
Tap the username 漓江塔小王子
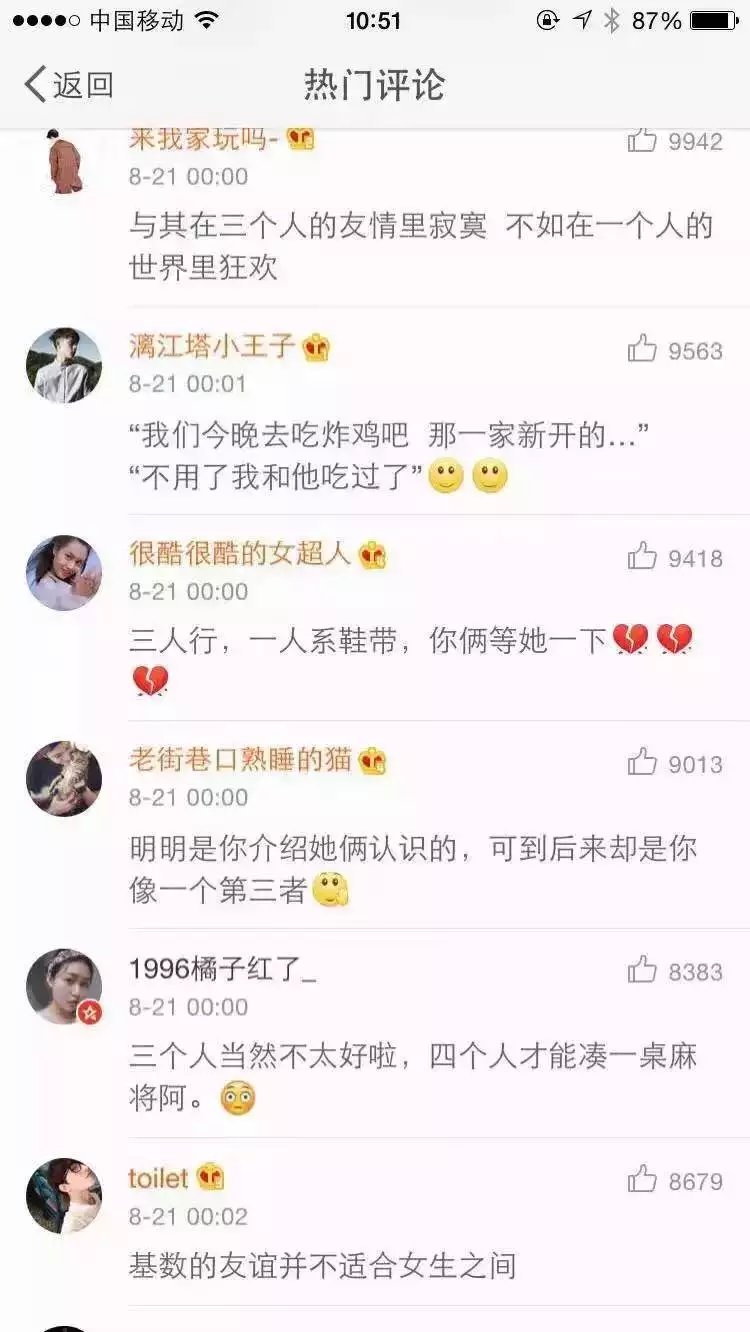212,347
